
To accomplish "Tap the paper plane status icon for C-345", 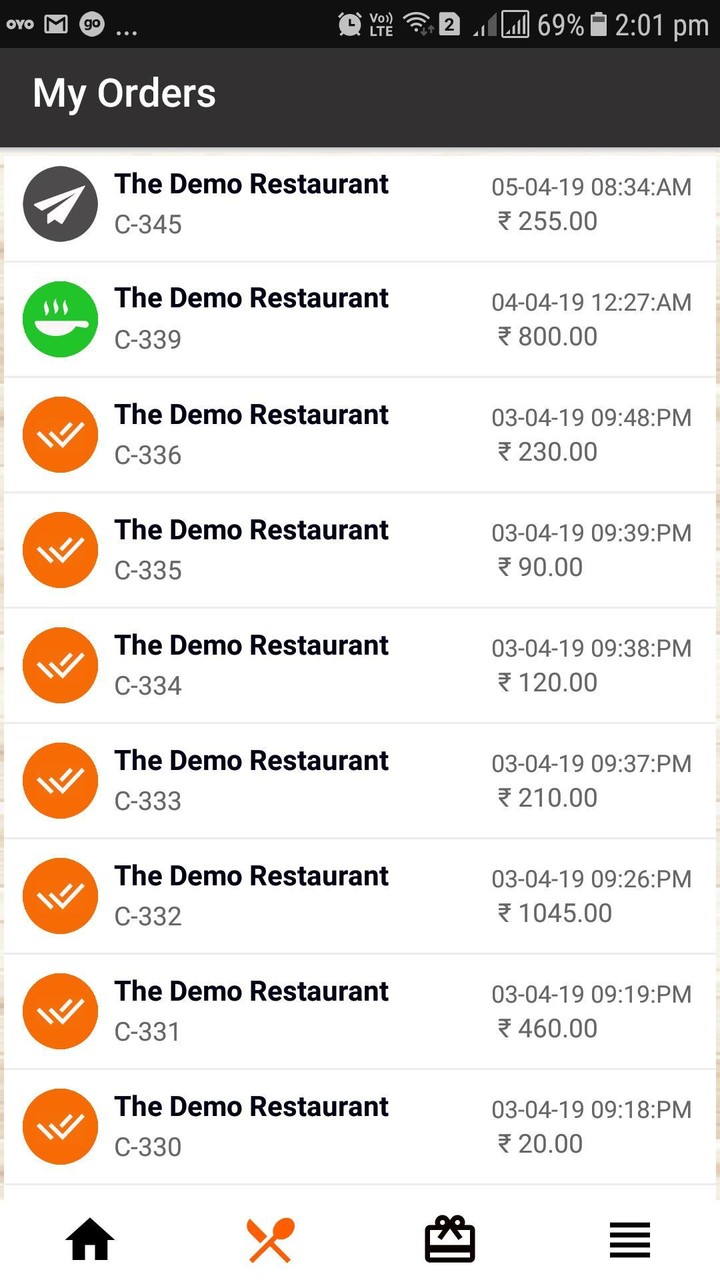I will click(x=60, y=204).
